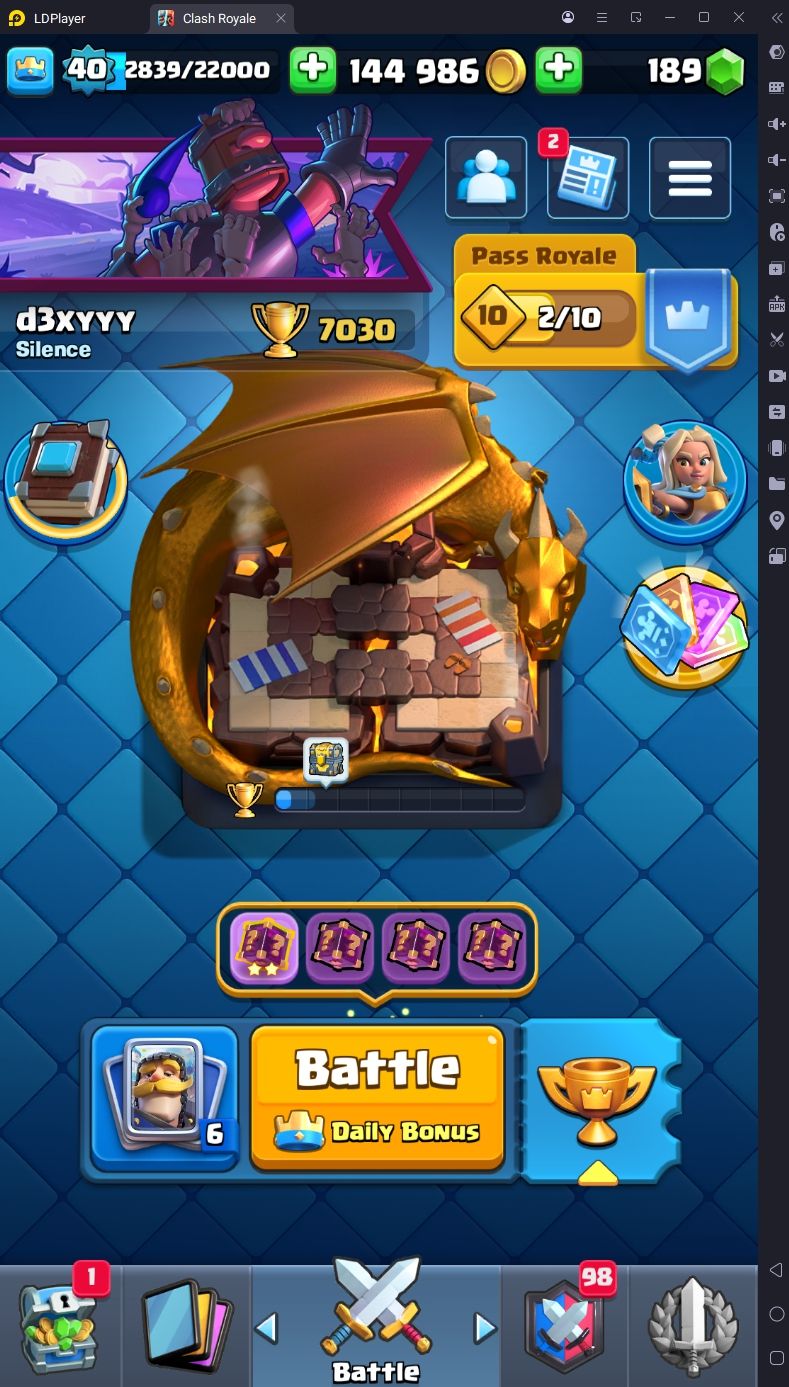The image size is (789, 1387).
Task: Open the news feed with 2 badge
Action: point(588,178)
